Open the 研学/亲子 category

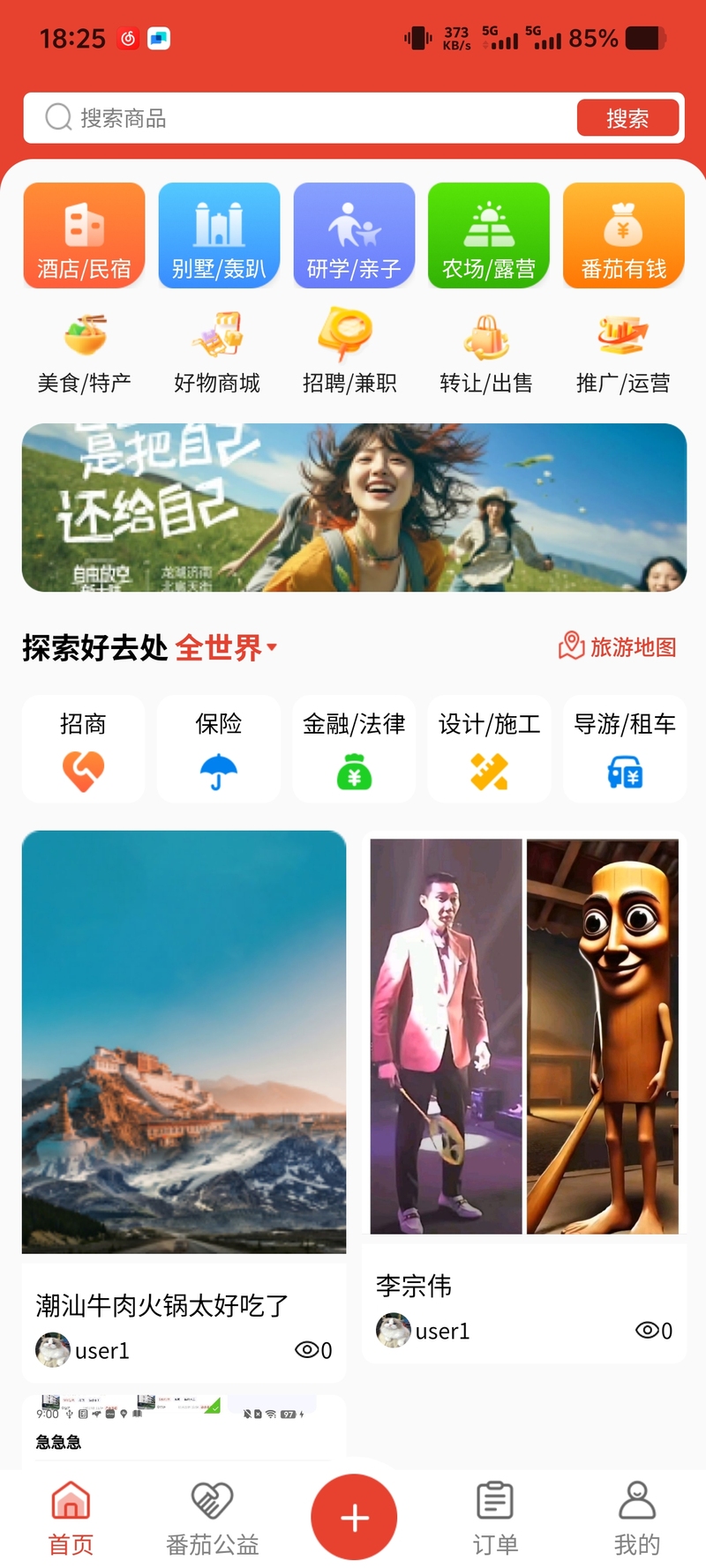point(354,235)
